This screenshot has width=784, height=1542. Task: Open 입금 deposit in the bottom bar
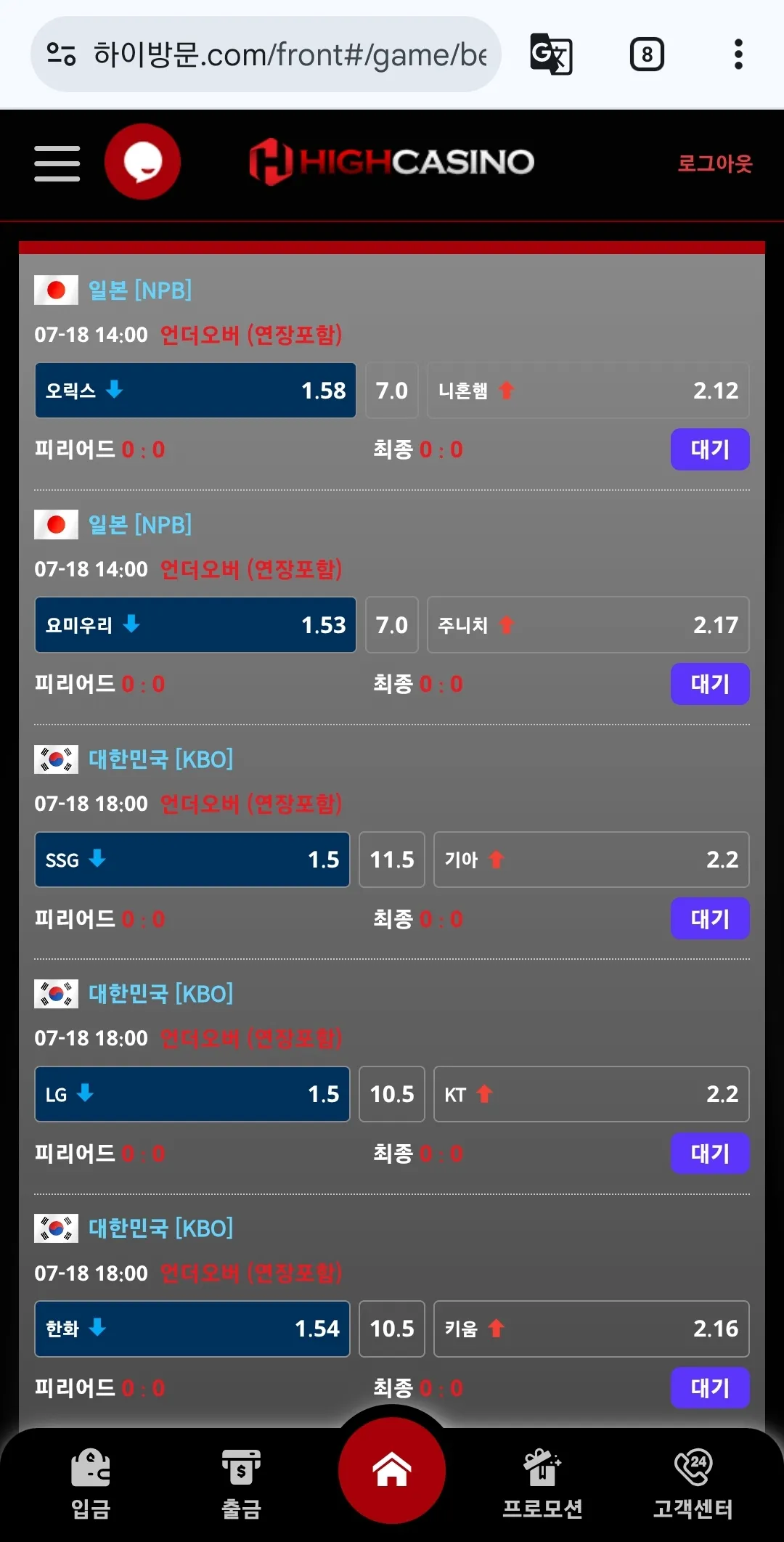click(x=91, y=1485)
